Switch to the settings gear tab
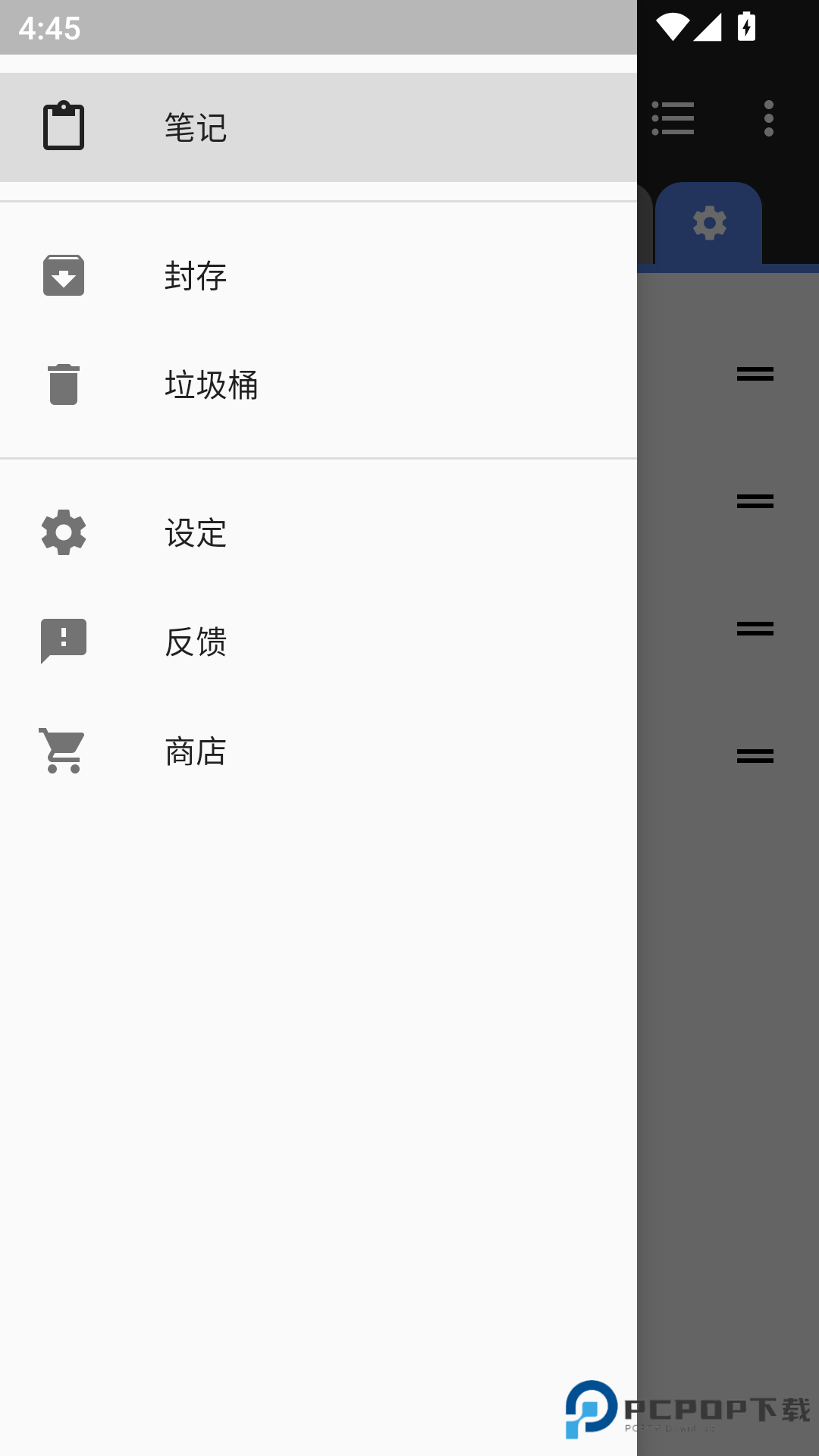Viewport: 819px width, 1456px height. (x=708, y=222)
